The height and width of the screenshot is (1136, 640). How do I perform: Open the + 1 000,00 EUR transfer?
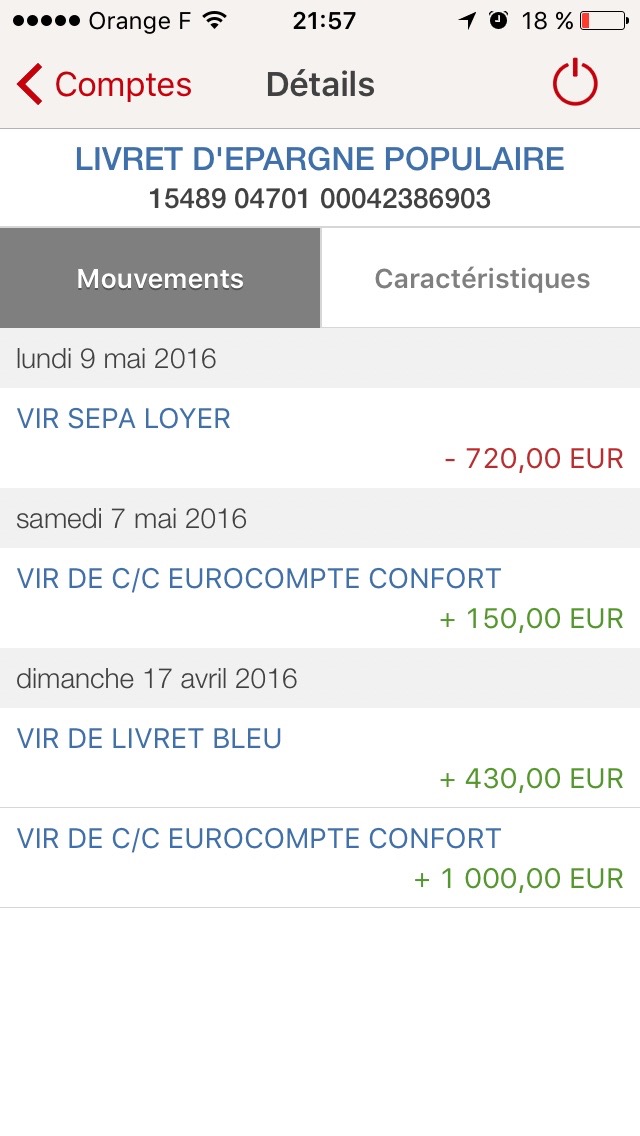click(x=320, y=858)
